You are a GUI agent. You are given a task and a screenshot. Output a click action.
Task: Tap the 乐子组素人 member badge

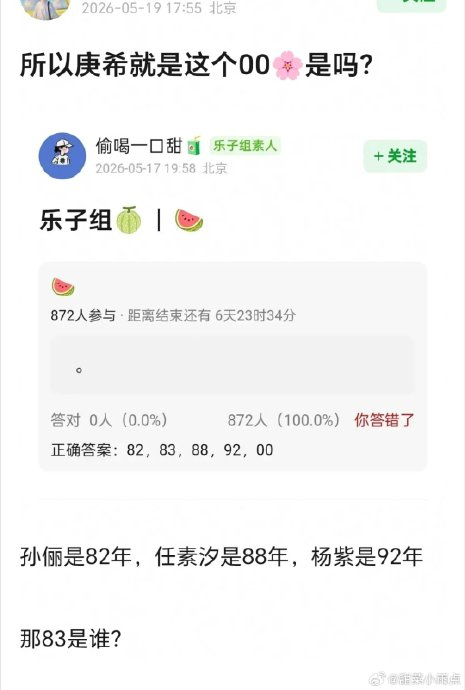(245, 145)
